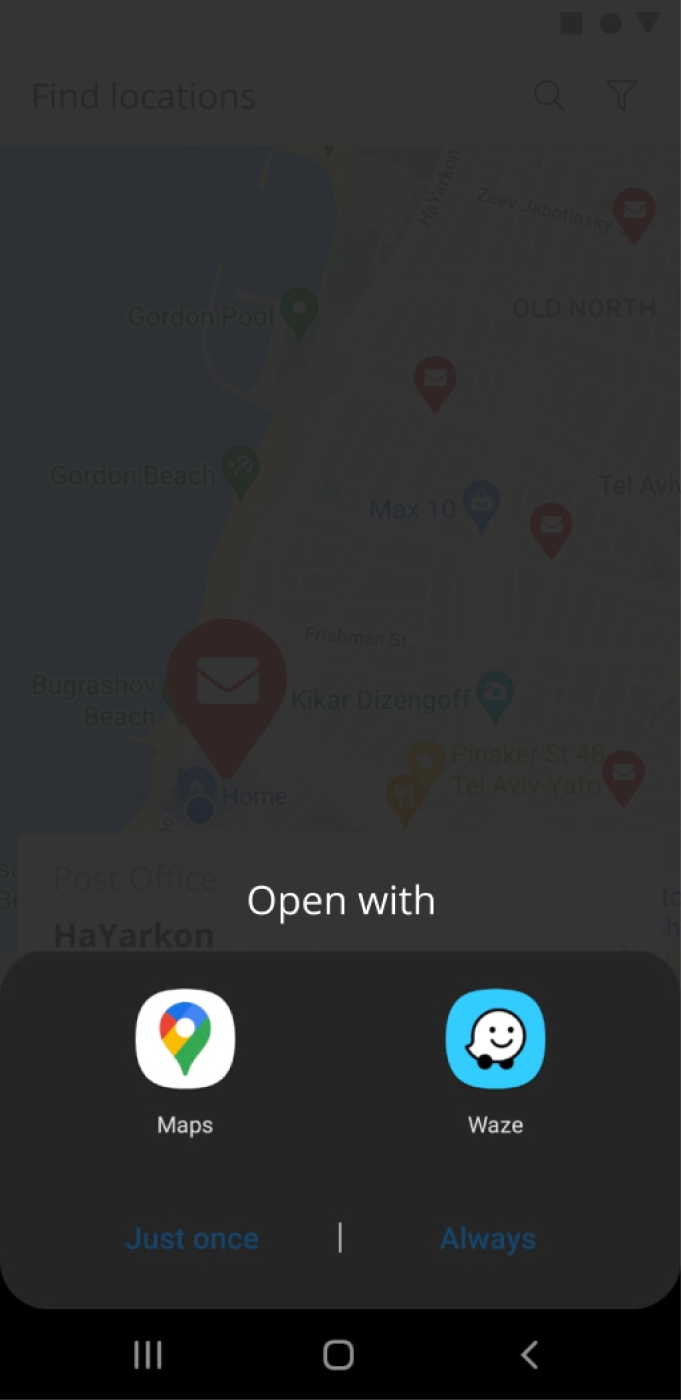Go back with the system back button
The width and height of the screenshot is (681, 1400).
[530, 1355]
